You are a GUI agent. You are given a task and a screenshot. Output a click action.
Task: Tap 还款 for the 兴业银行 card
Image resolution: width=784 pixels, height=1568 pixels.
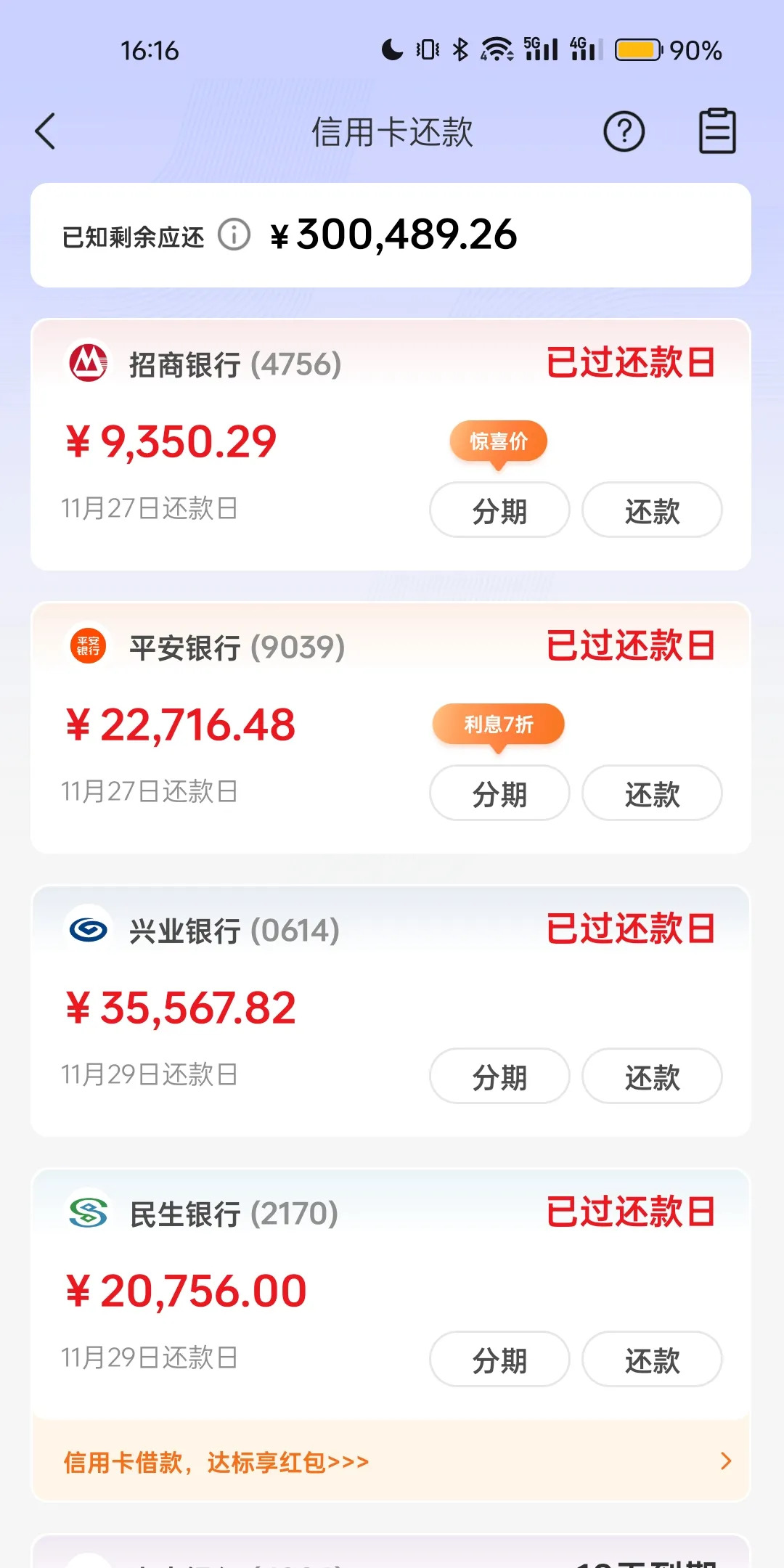[652, 1077]
